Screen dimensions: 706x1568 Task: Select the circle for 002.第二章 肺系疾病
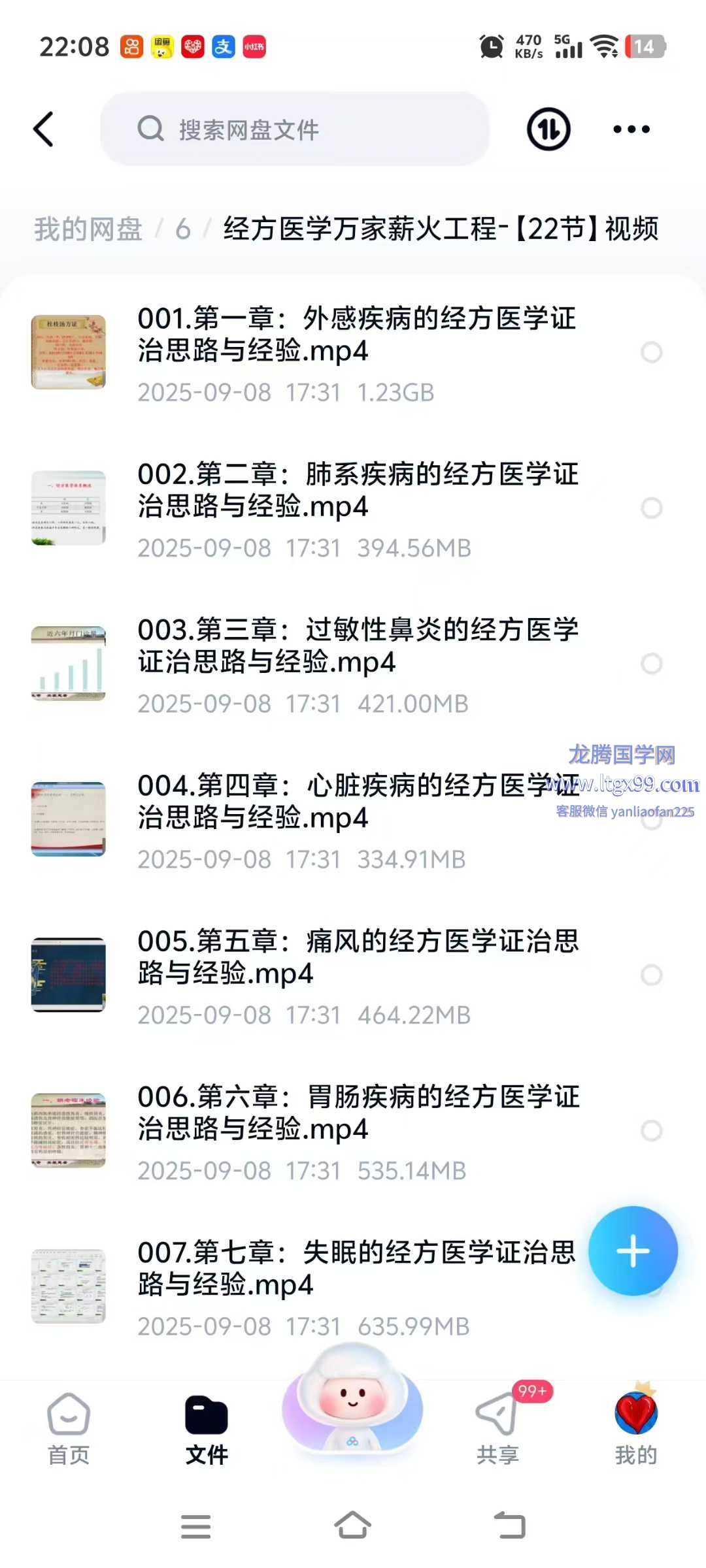point(651,508)
